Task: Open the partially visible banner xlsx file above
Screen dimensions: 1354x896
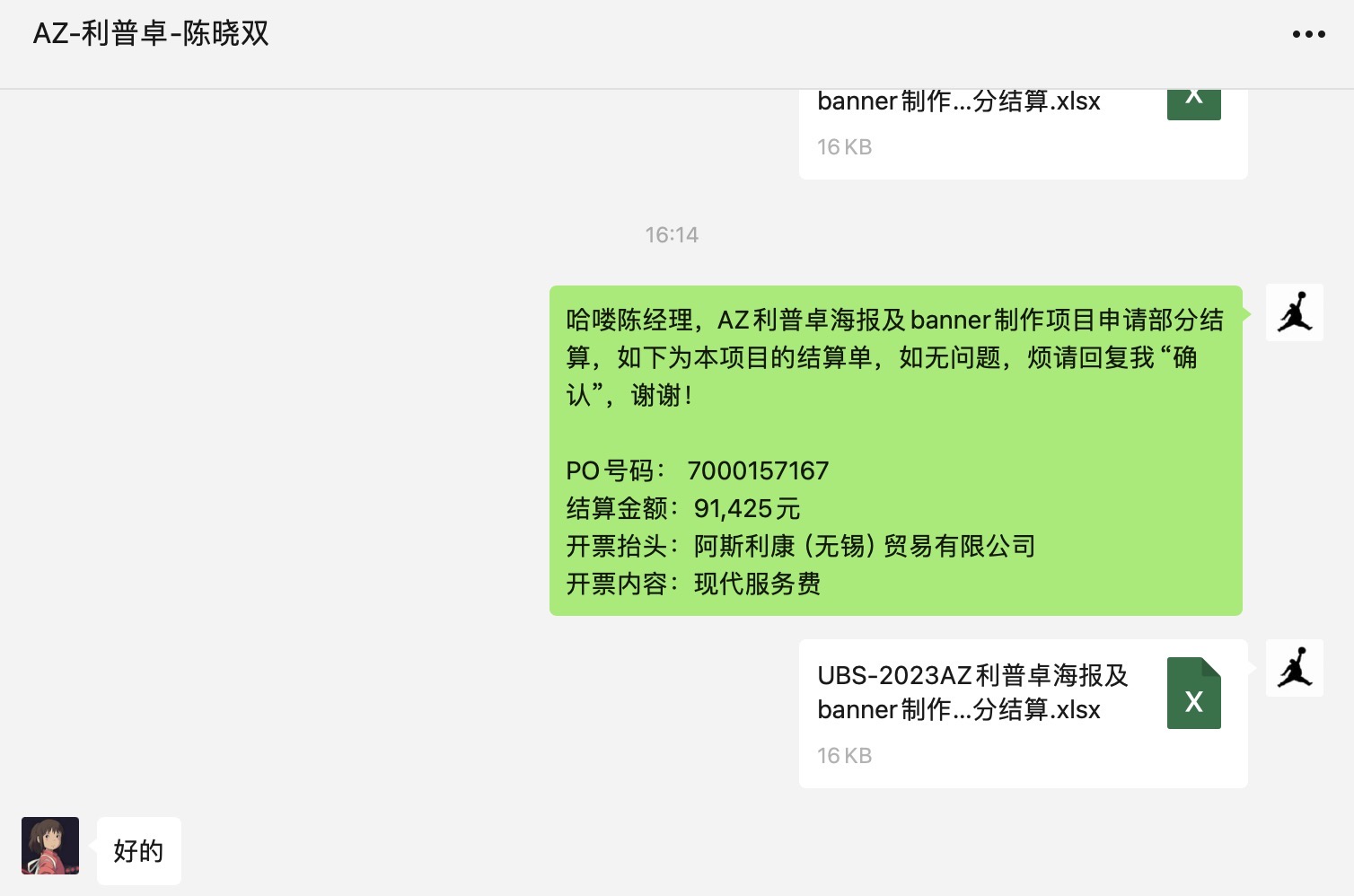Action: click(x=1023, y=130)
